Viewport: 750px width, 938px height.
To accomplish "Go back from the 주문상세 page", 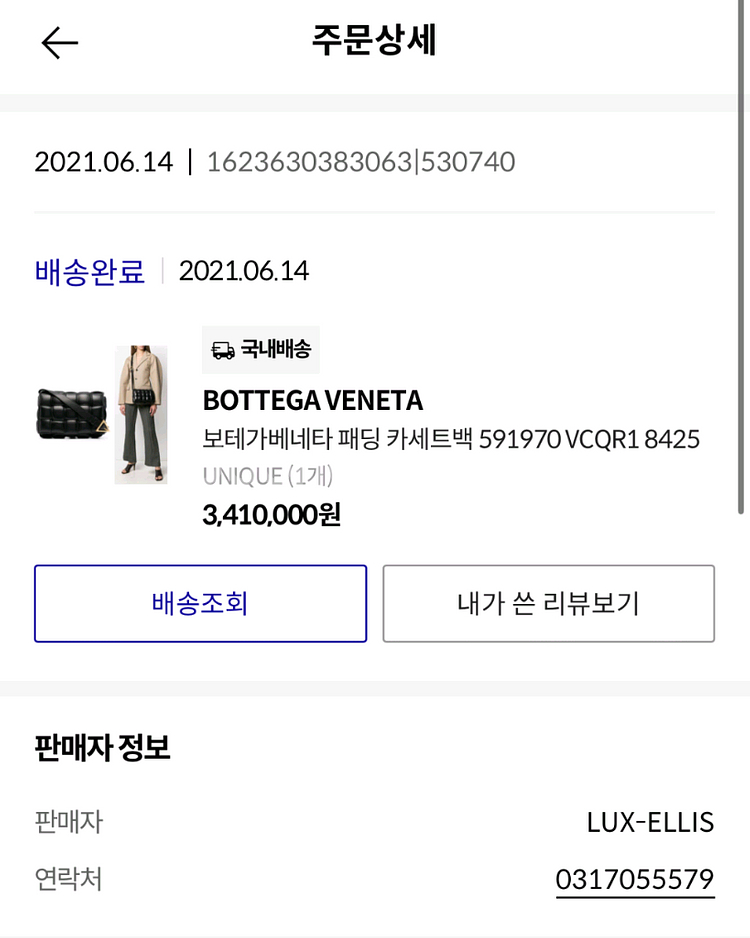I will (x=59, y=42).
